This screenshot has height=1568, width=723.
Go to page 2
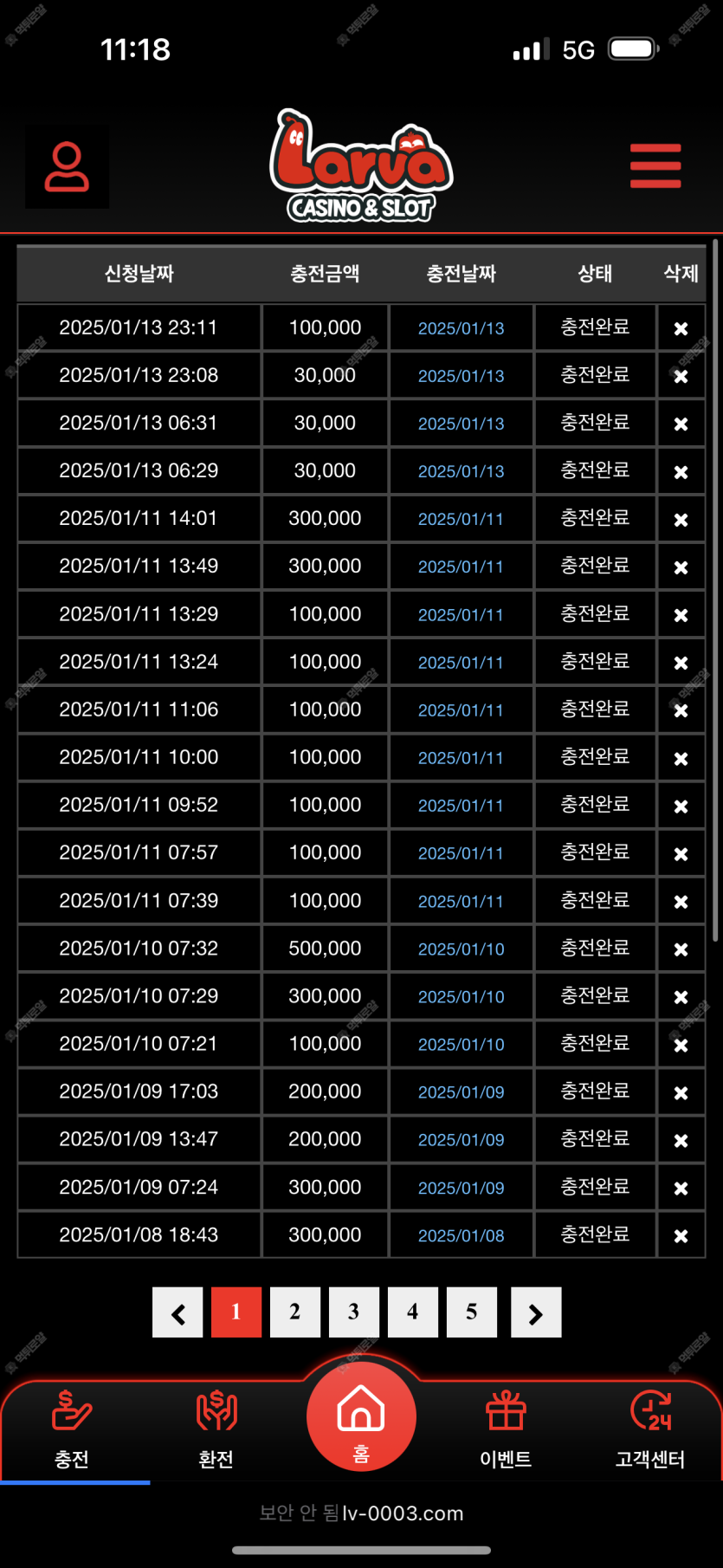tap(295, 1312)
